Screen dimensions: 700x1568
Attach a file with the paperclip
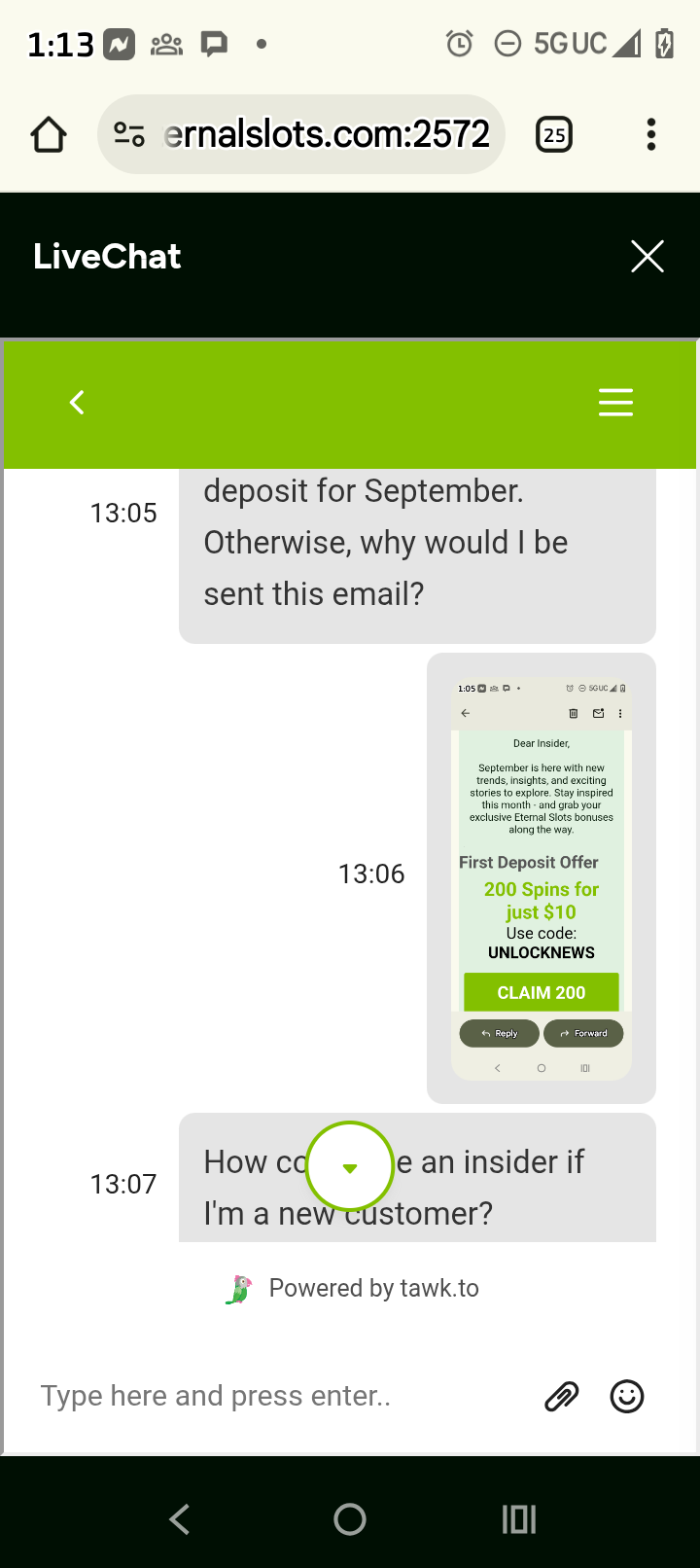[561, 1397]
